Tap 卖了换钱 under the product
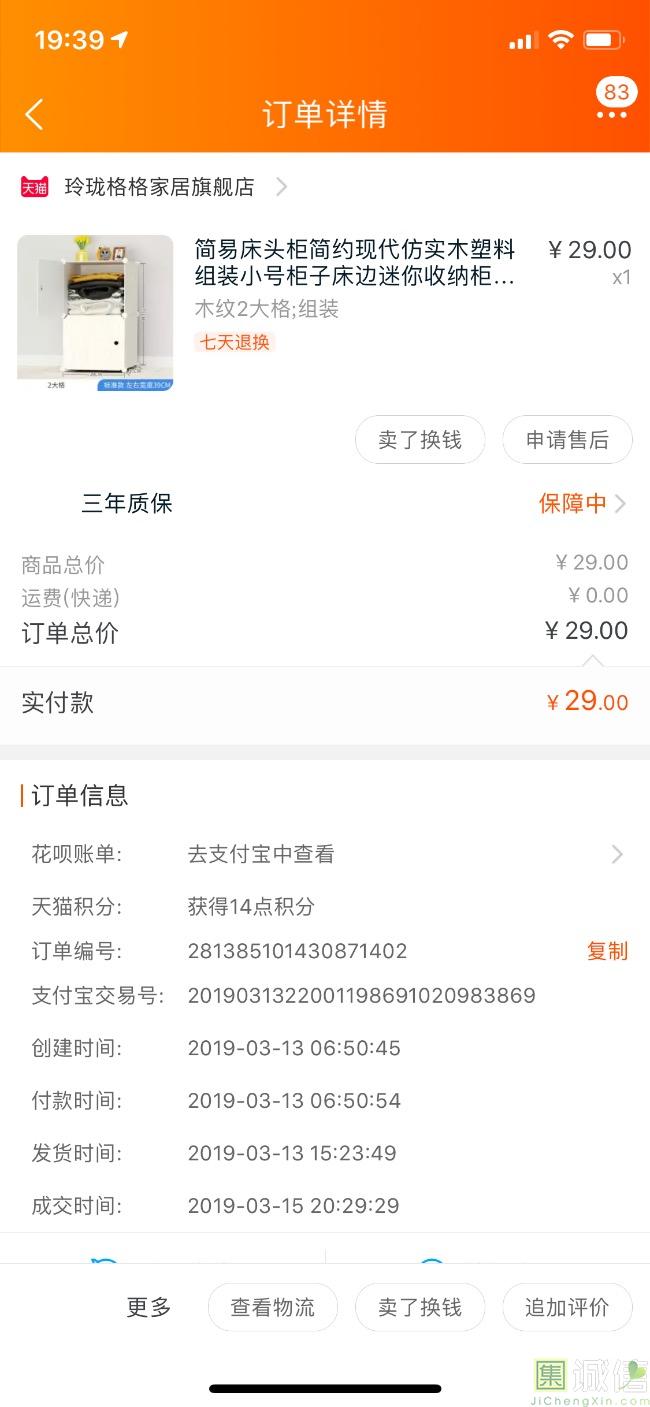Viewport: 650px width, 1407px height. pyautogui.click(x=420, y=440)
